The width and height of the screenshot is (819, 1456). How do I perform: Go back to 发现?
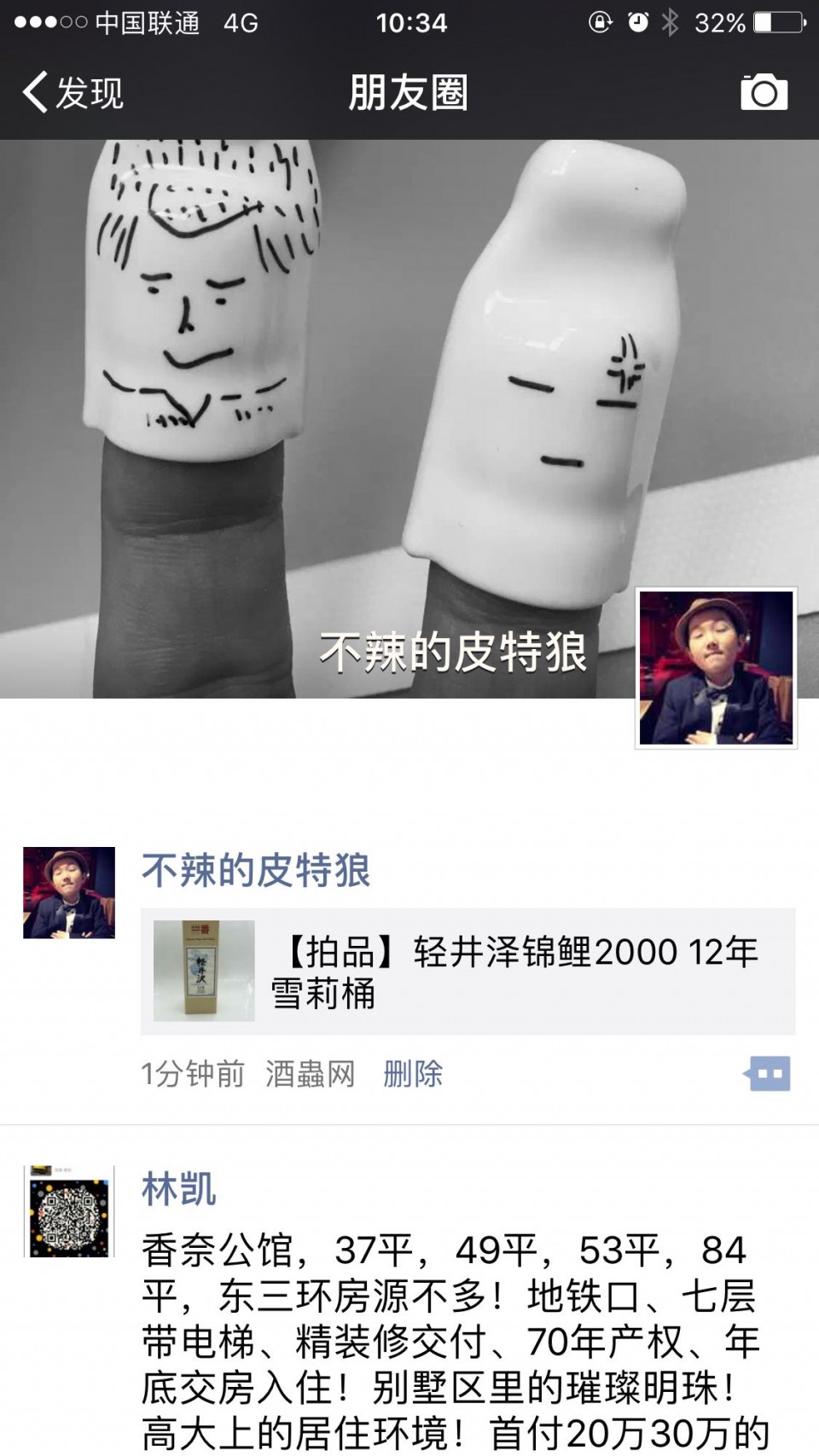tap(73, 92)
